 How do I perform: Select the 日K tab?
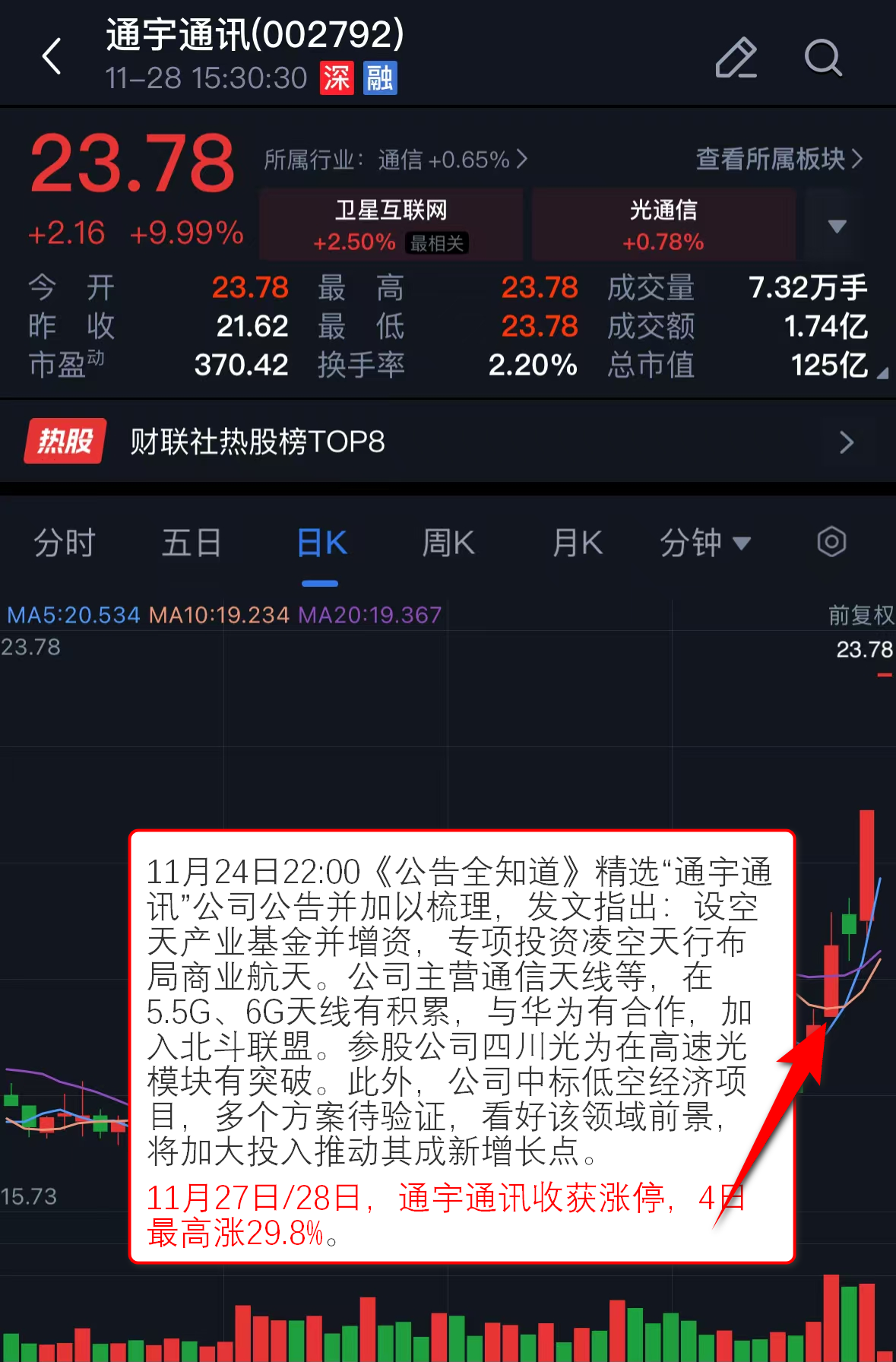321,543
